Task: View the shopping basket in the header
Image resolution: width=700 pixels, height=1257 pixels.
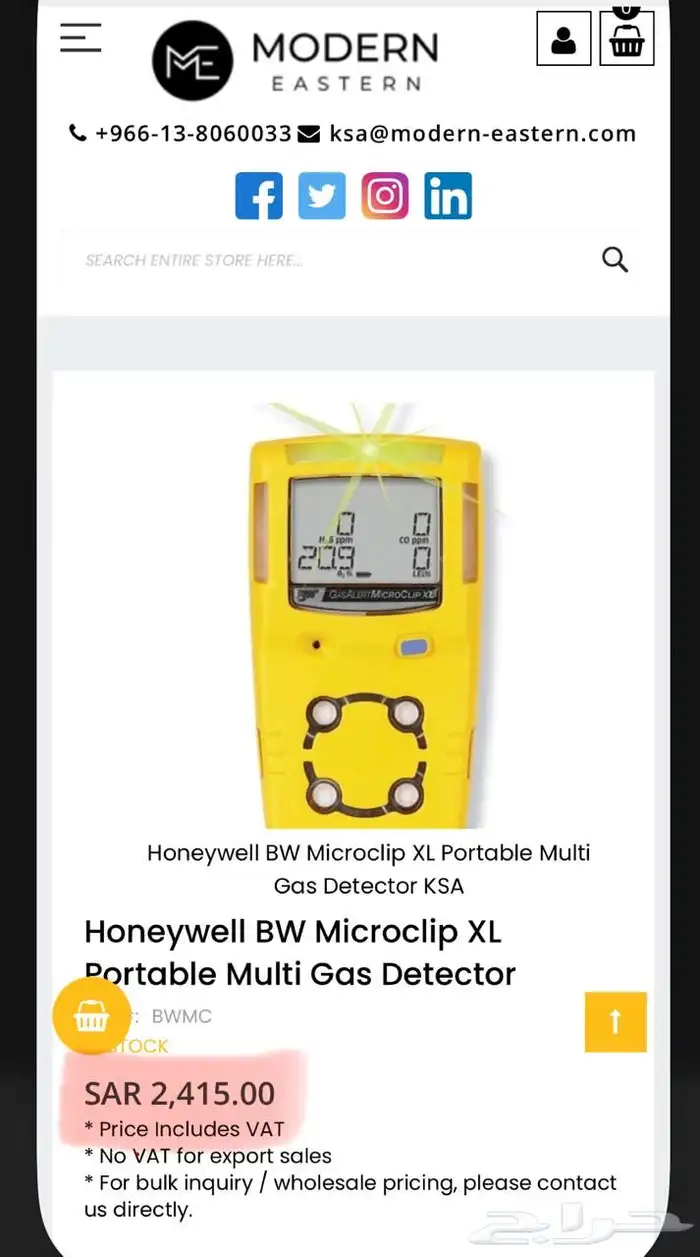Action: point(627,39)
